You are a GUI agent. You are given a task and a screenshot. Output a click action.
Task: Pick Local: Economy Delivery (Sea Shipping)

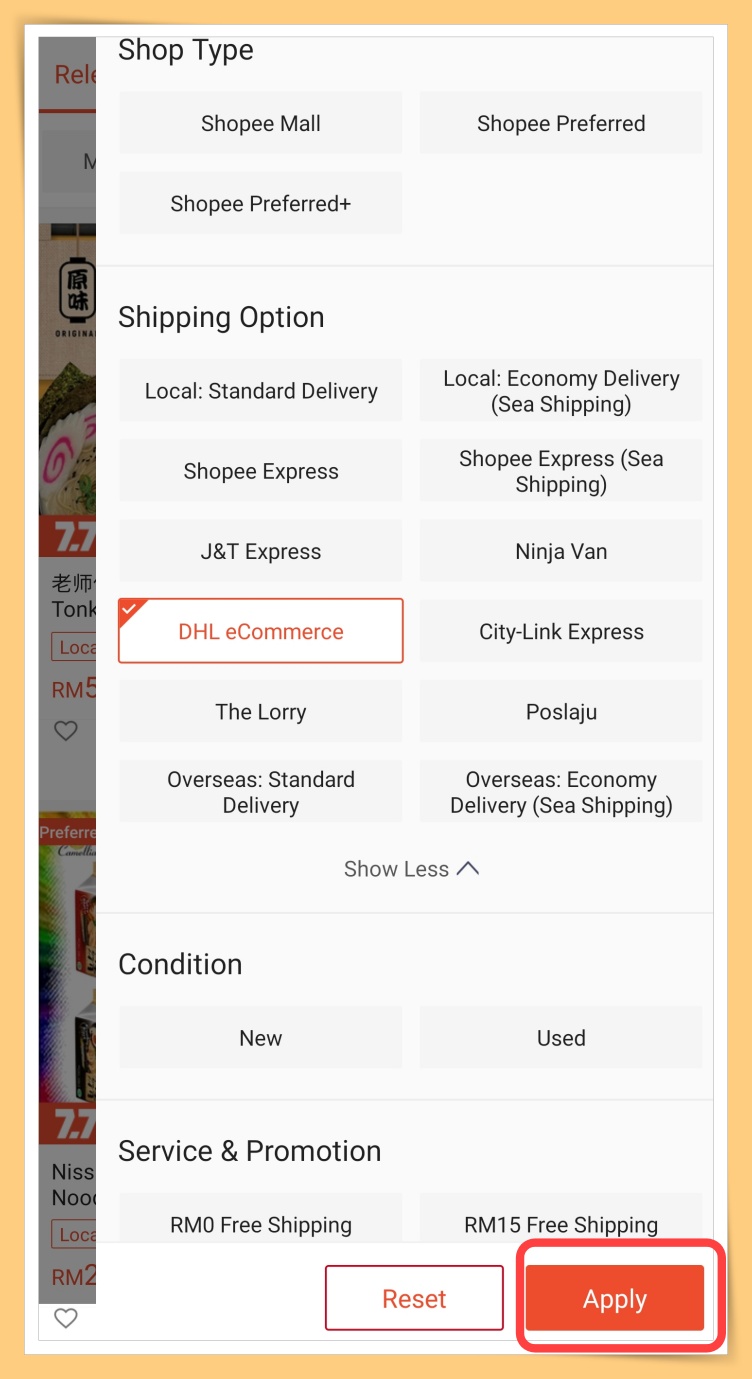(x=561, y=391)
